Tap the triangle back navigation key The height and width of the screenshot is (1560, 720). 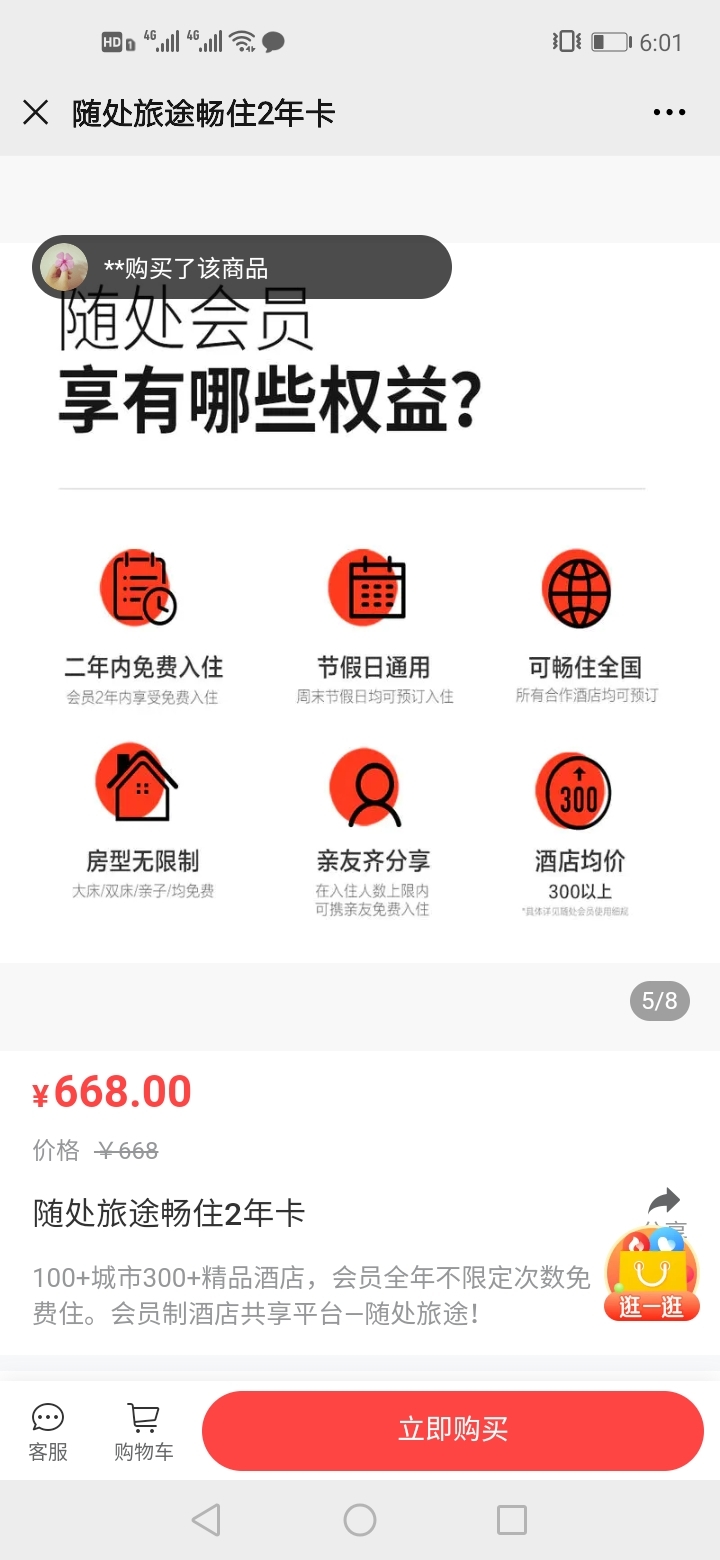[206, 1519]
